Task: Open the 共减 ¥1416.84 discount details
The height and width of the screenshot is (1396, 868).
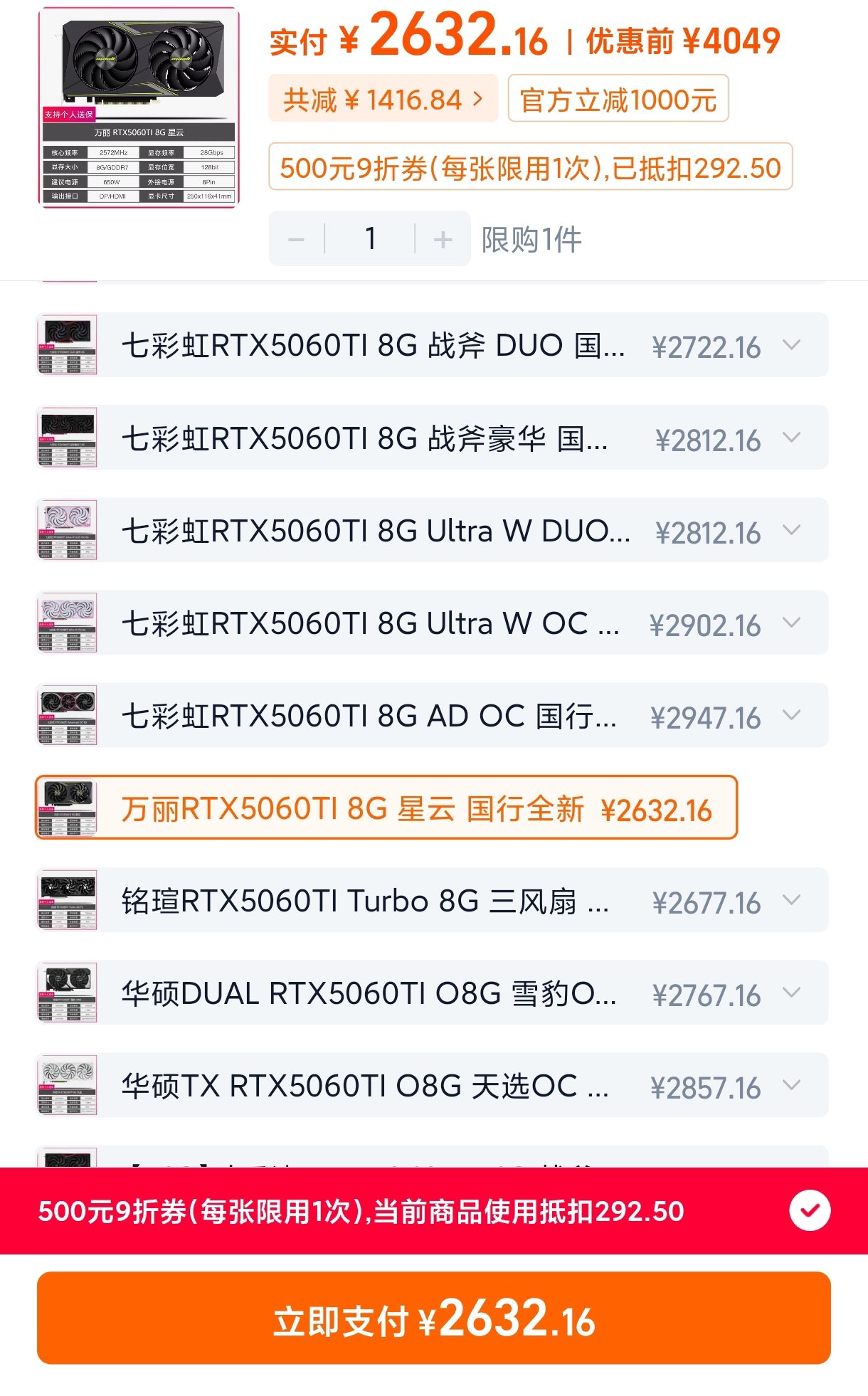Action: pos(383,99)
